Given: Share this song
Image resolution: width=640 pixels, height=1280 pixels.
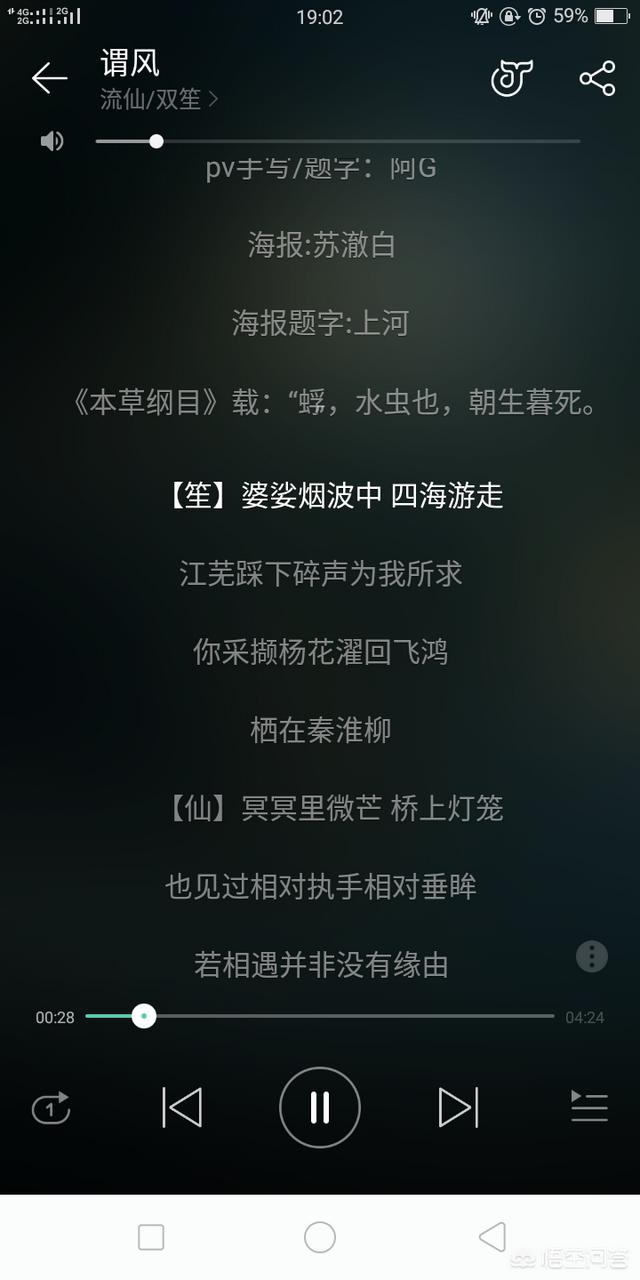Looking at the screenshot, I should pyautogui.click(x=597, y=78).
